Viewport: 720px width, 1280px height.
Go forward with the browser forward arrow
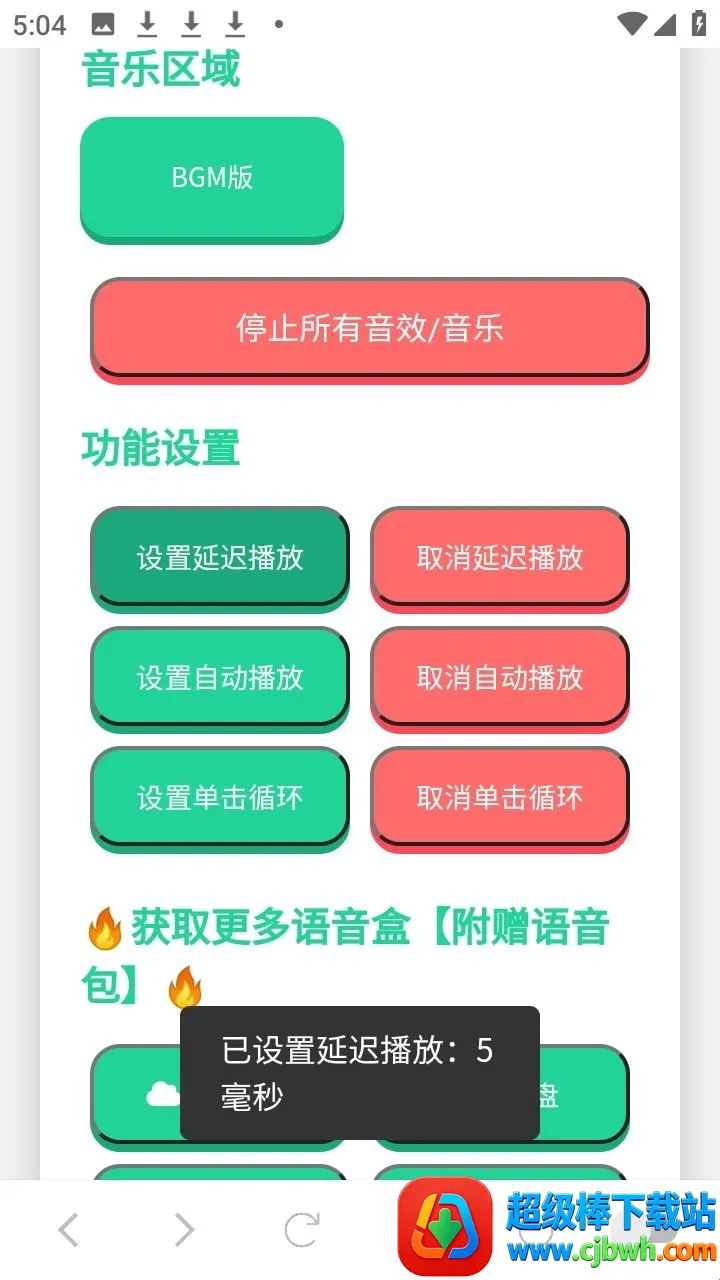click(184, 1230)
